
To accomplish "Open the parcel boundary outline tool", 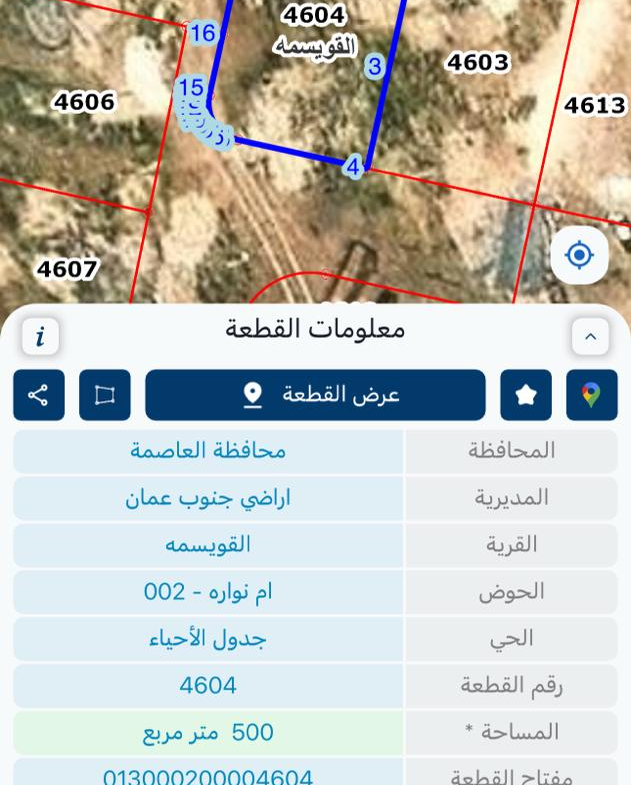I will point(105,395).
